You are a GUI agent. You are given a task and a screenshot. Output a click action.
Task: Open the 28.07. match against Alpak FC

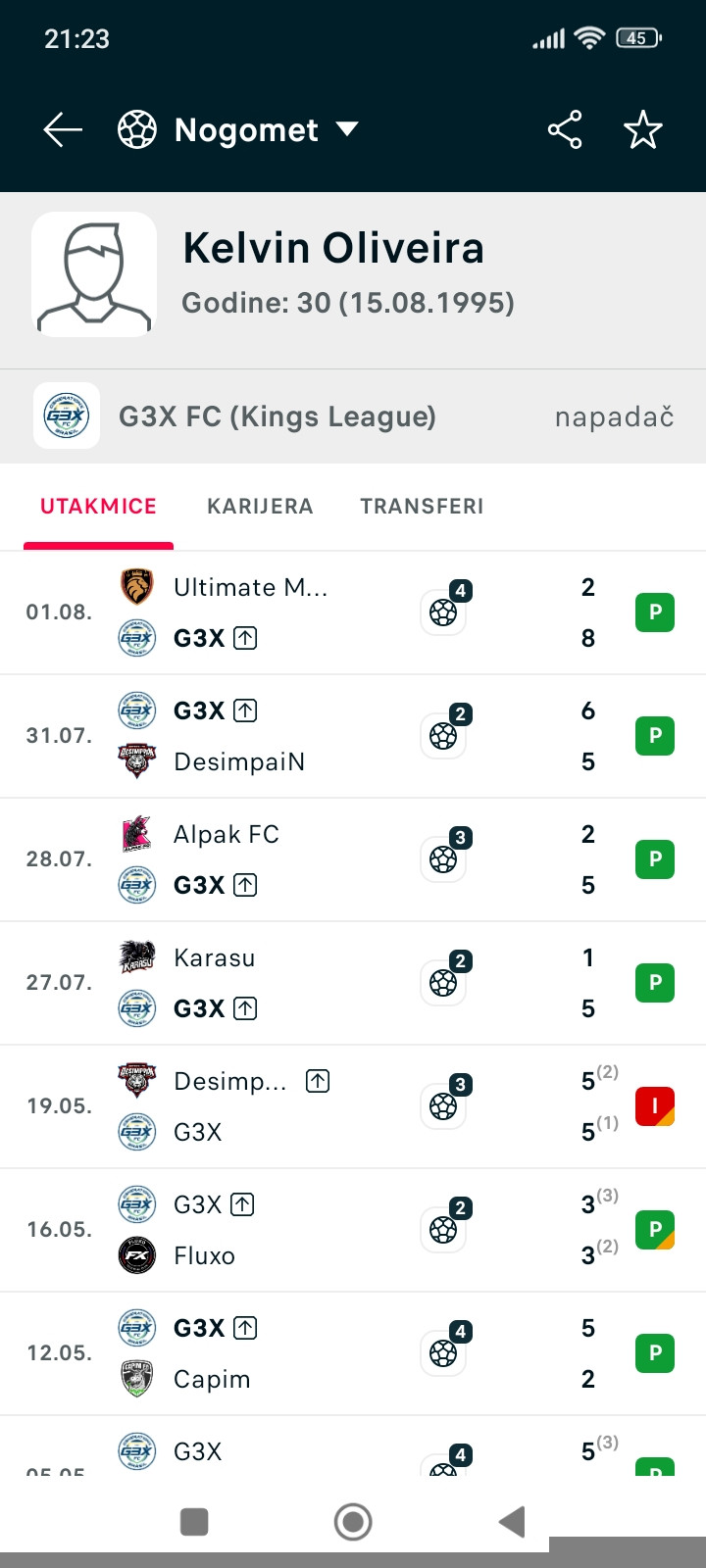[x=353, y=859]
